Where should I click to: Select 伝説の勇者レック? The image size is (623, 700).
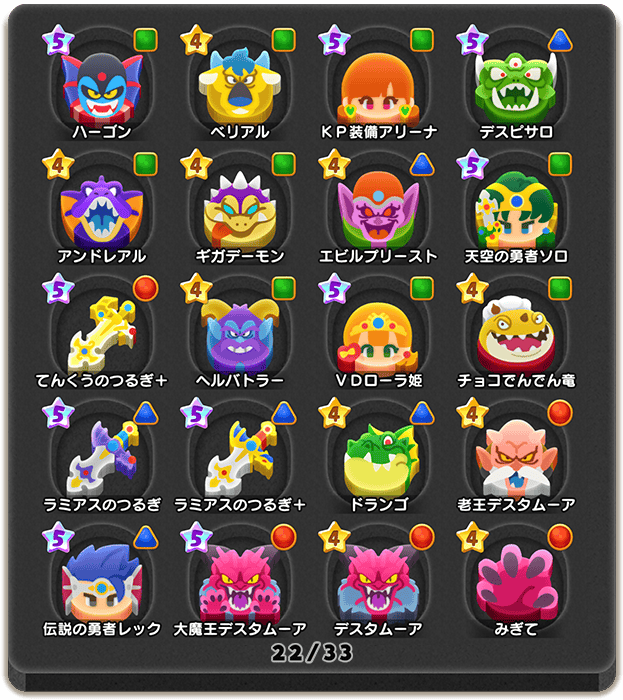click(x=102, y=584)
